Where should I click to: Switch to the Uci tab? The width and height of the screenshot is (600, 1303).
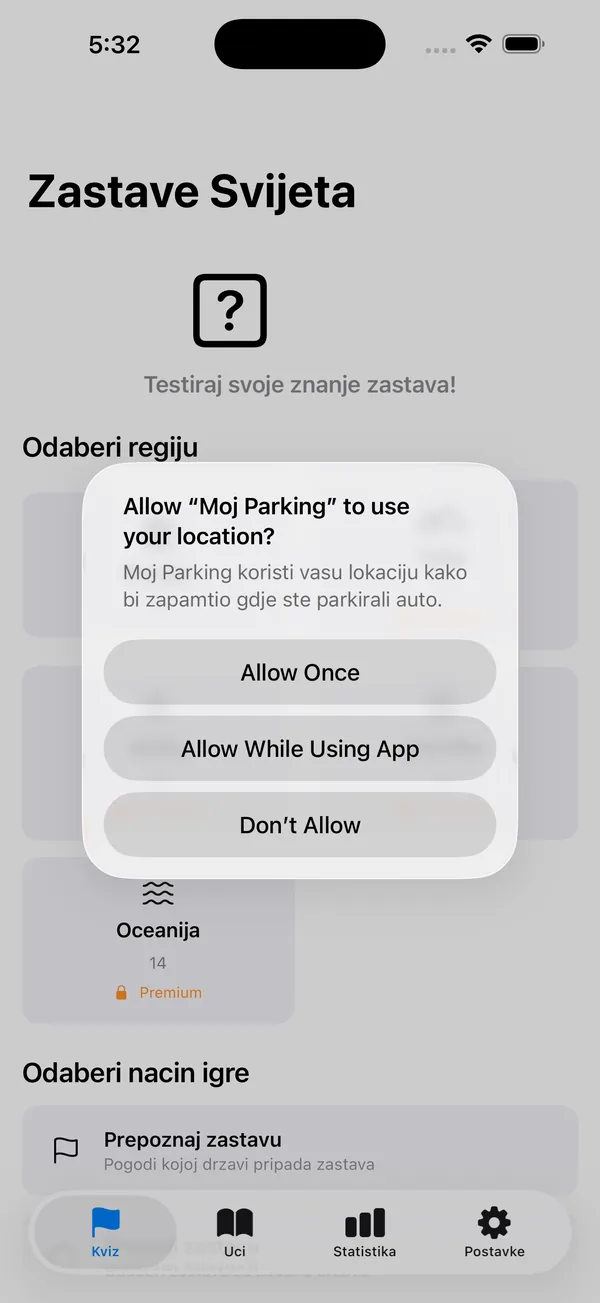point(235,1232)
